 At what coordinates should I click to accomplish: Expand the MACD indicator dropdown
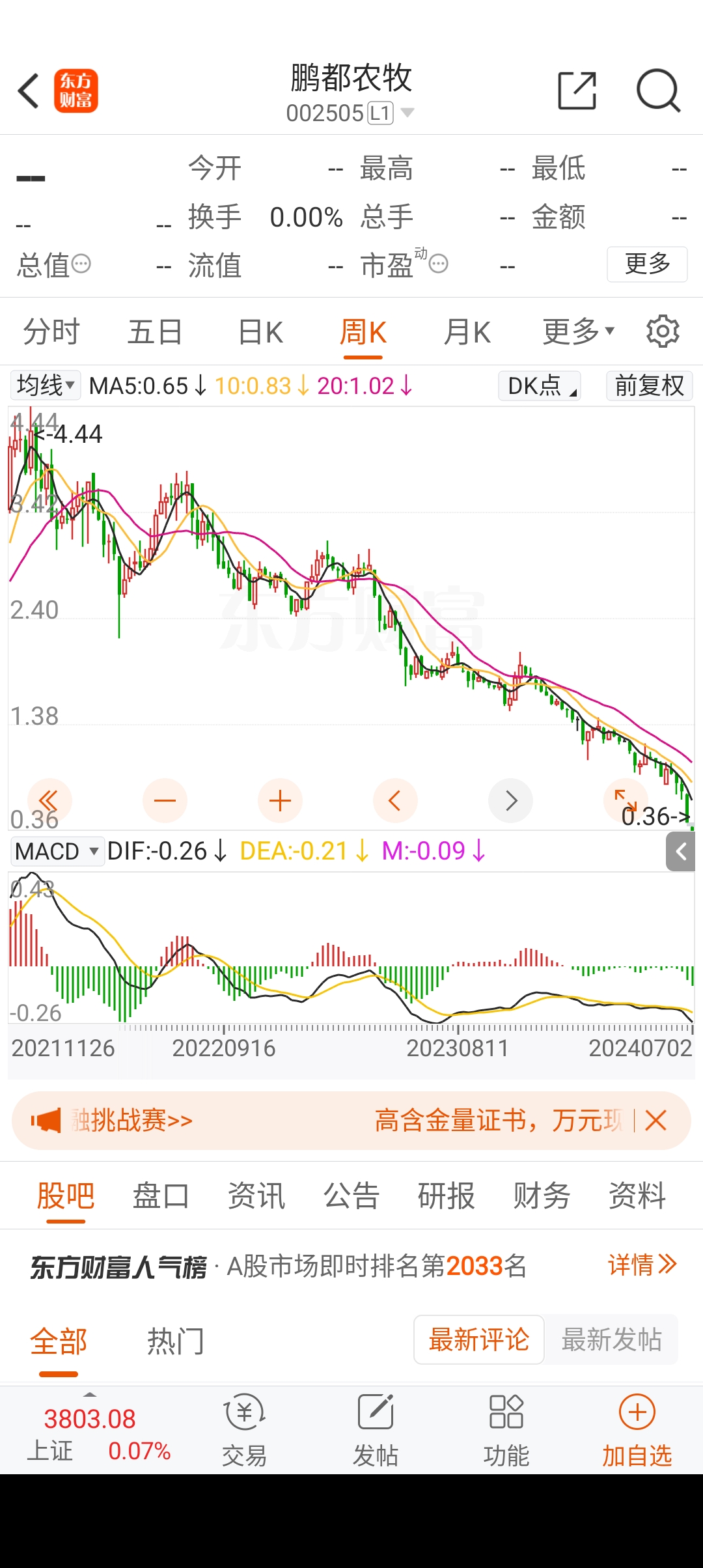click(57, 851)
